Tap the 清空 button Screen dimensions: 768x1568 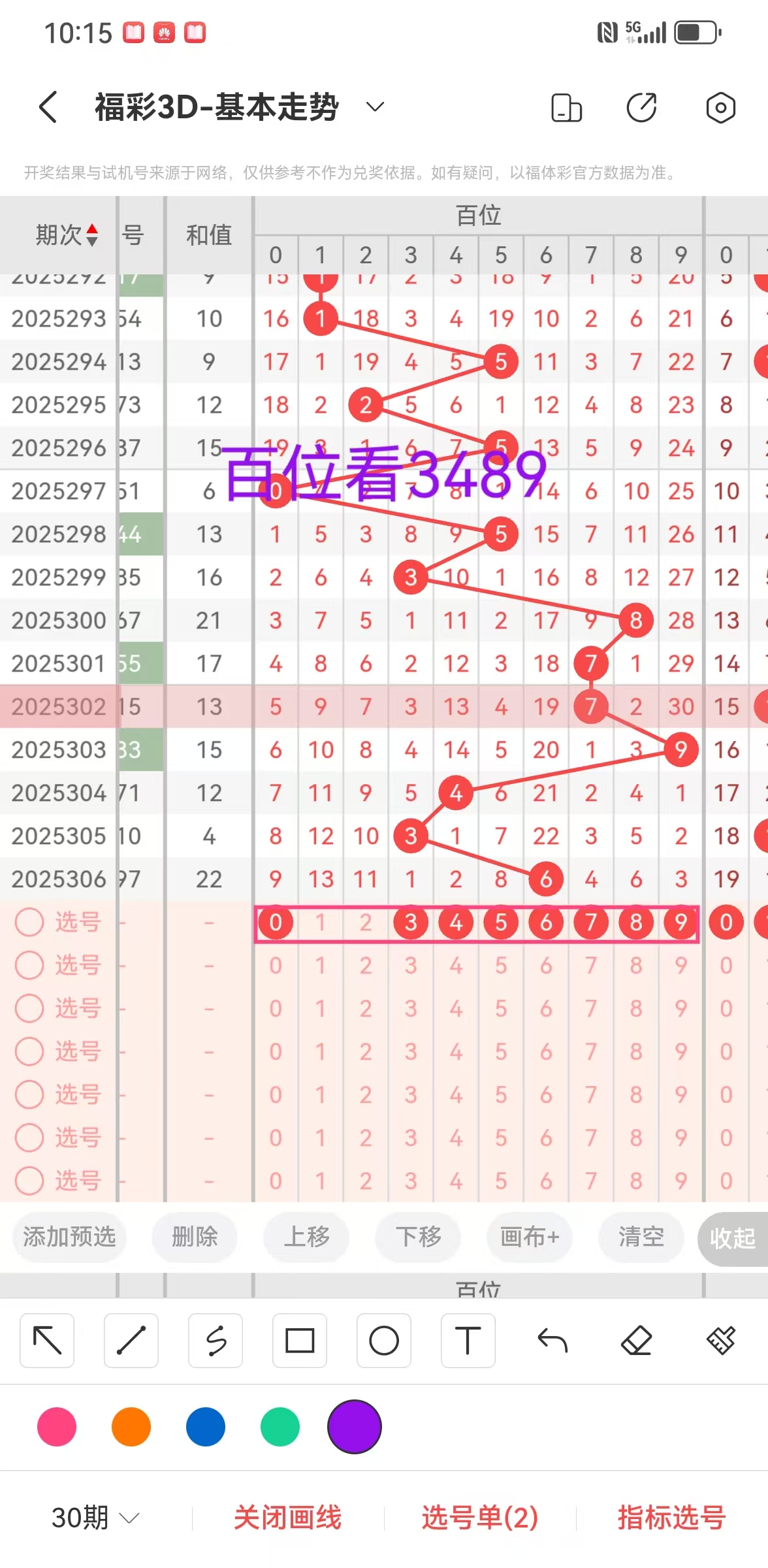point(641,1237)
